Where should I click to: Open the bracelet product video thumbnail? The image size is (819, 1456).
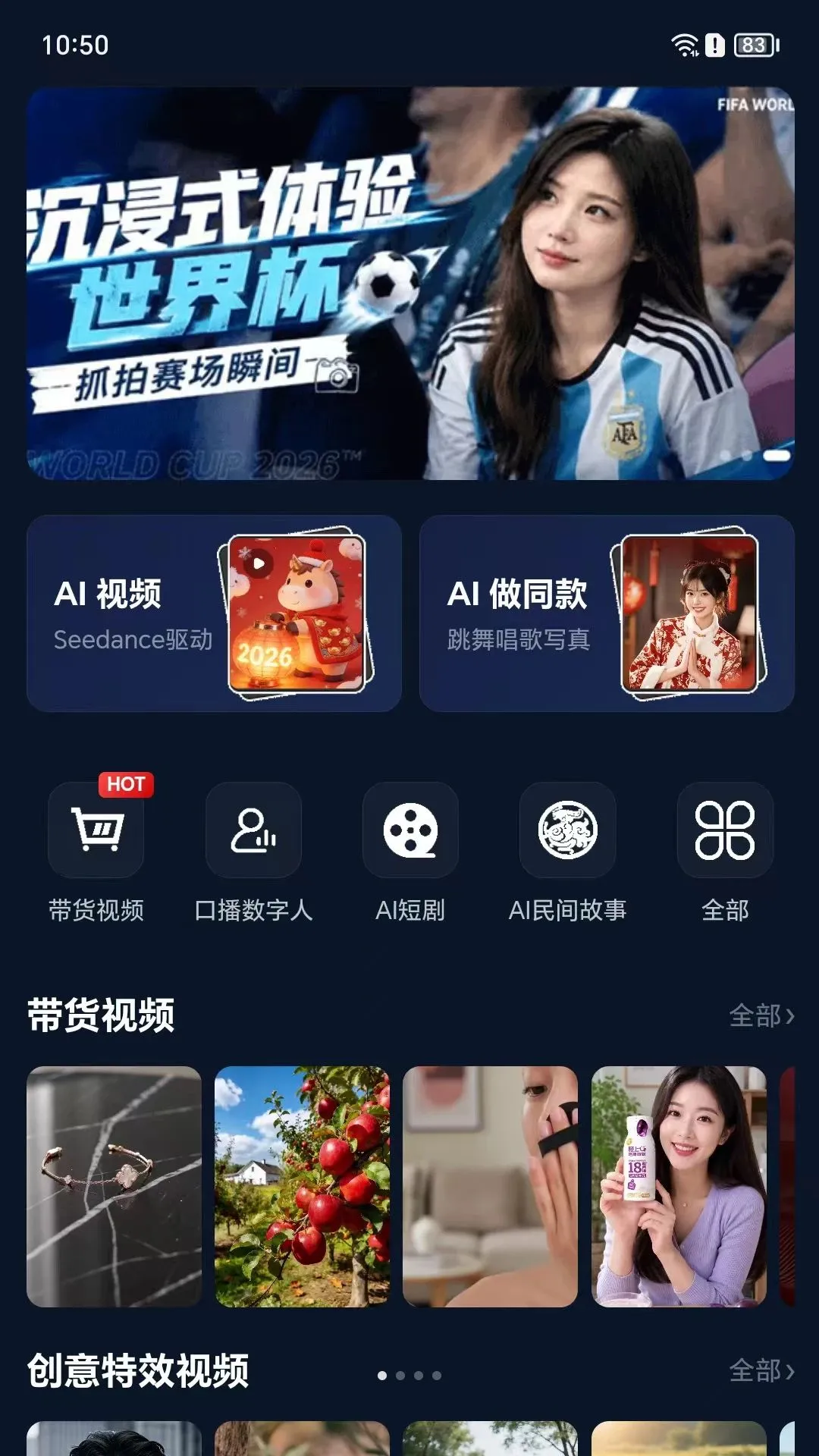coord(114,1186)
